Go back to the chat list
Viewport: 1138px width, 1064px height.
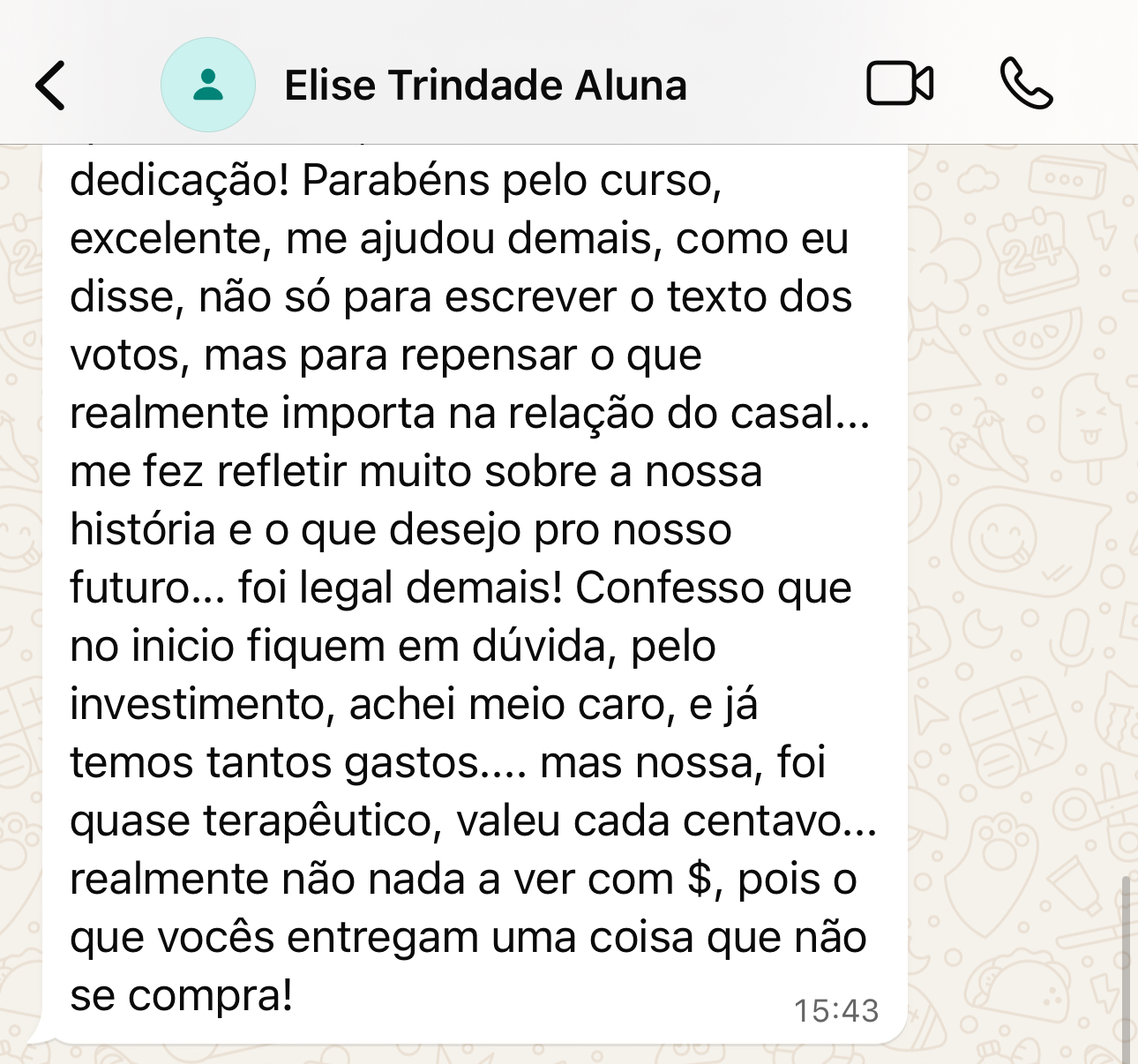tap(51, 86)
